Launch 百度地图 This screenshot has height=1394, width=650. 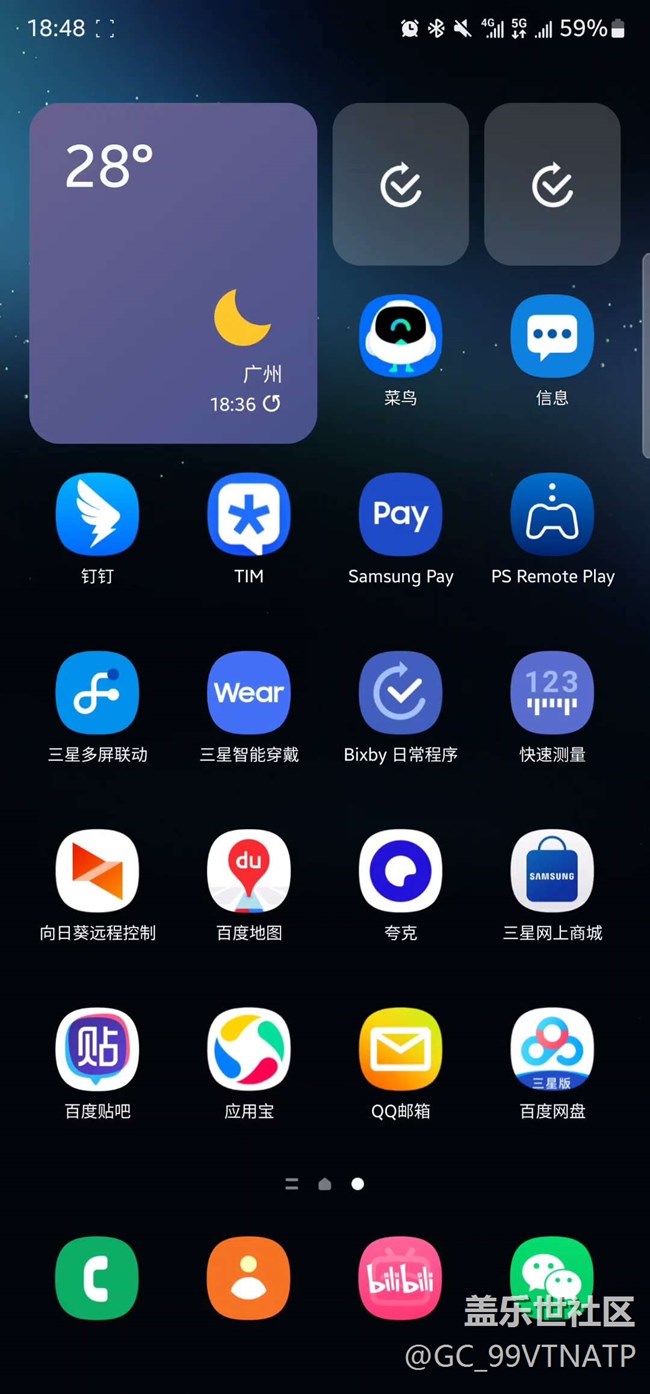pyautogui.click(x=249, y=871)
